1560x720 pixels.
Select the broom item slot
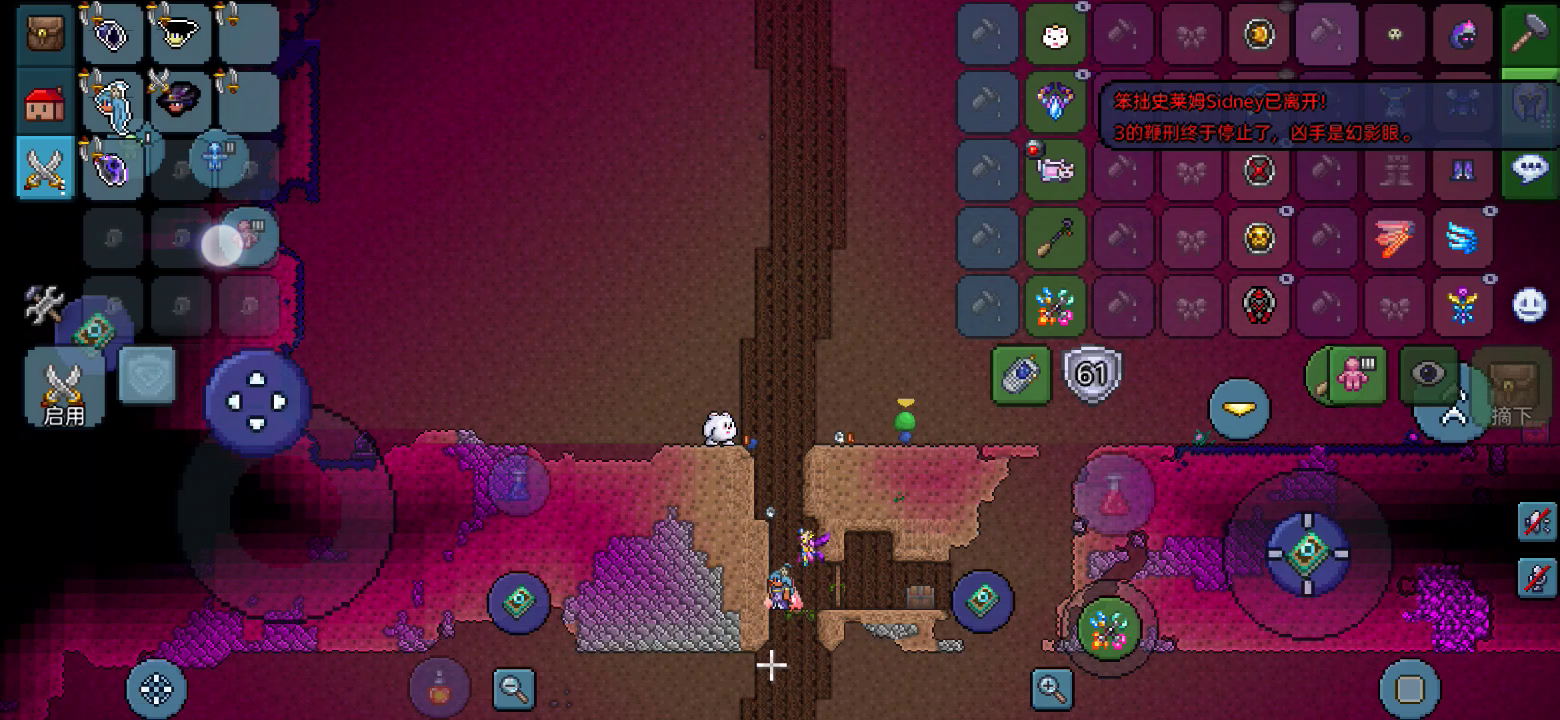point(1055,238)
